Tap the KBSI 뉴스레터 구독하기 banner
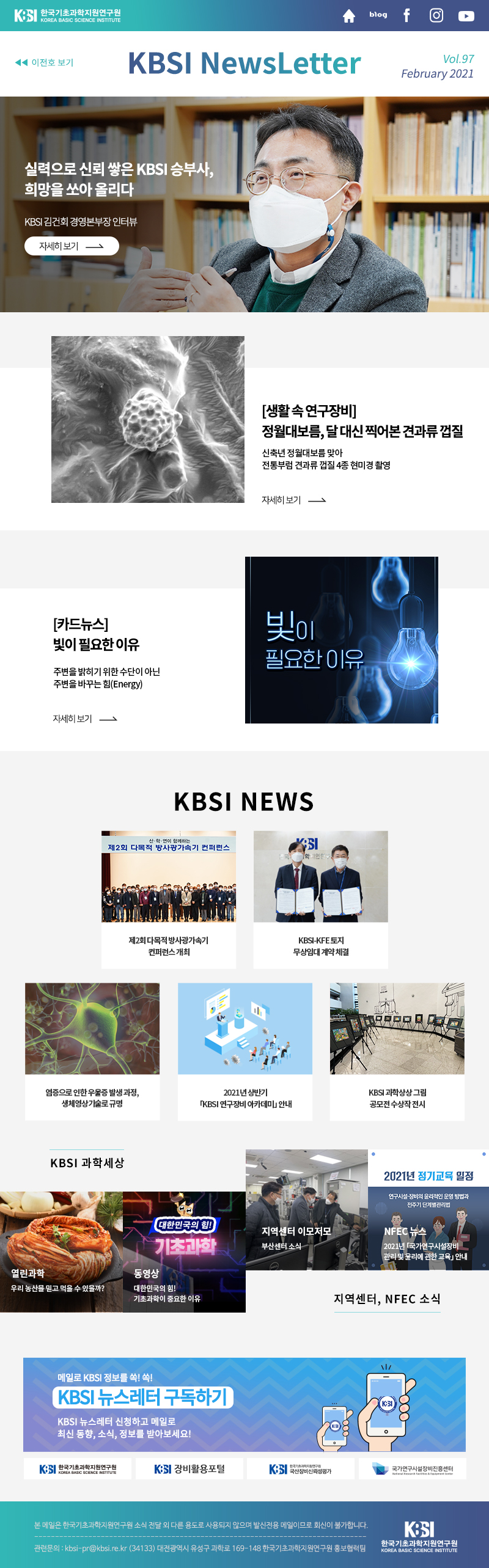Image resolution: width=489 pixels, height=1568 pixels. click(x=244, y=1405)
